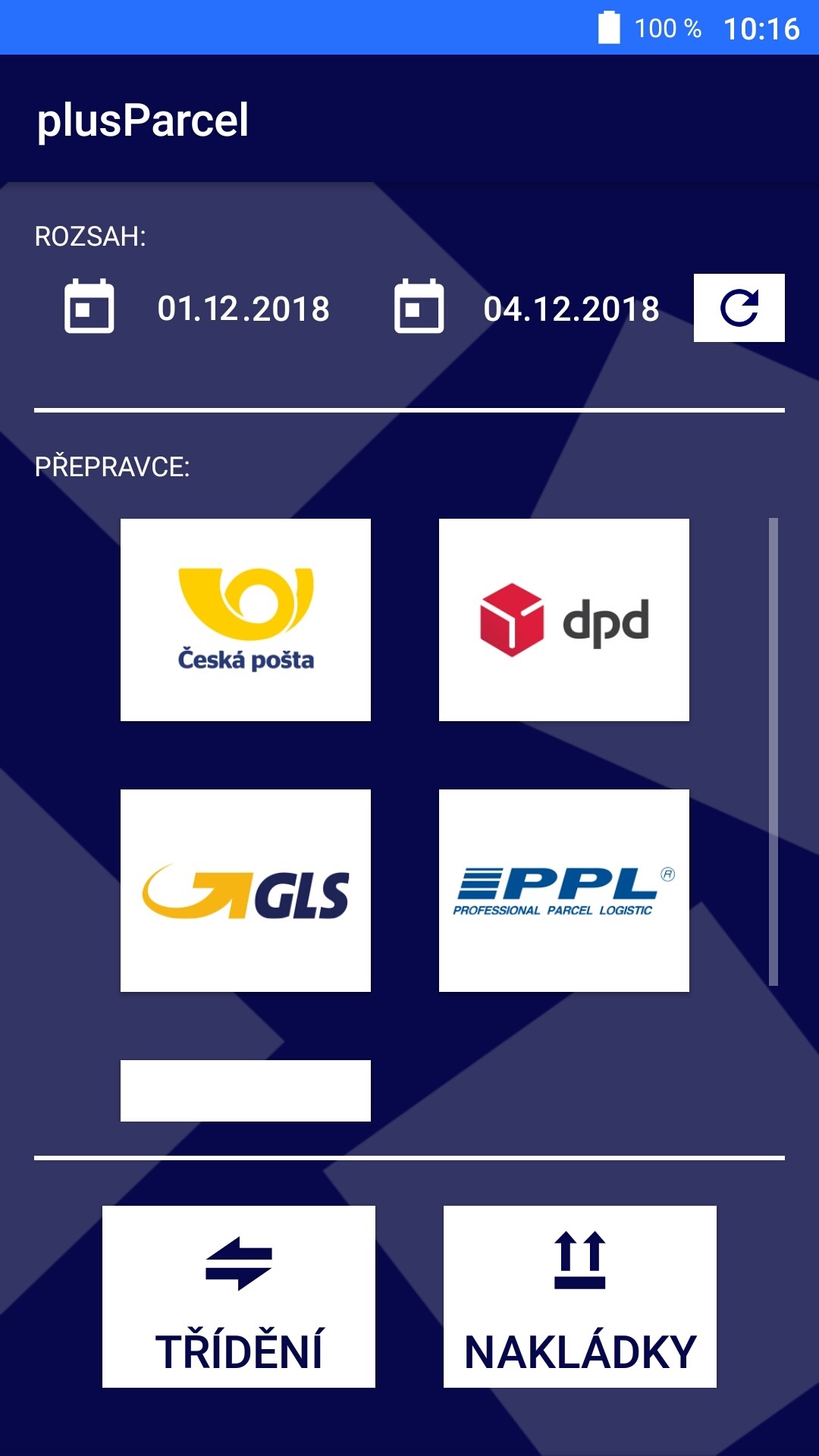Open the end date picker 04.12.2018

pyautogui.click(x=526, y=308)
